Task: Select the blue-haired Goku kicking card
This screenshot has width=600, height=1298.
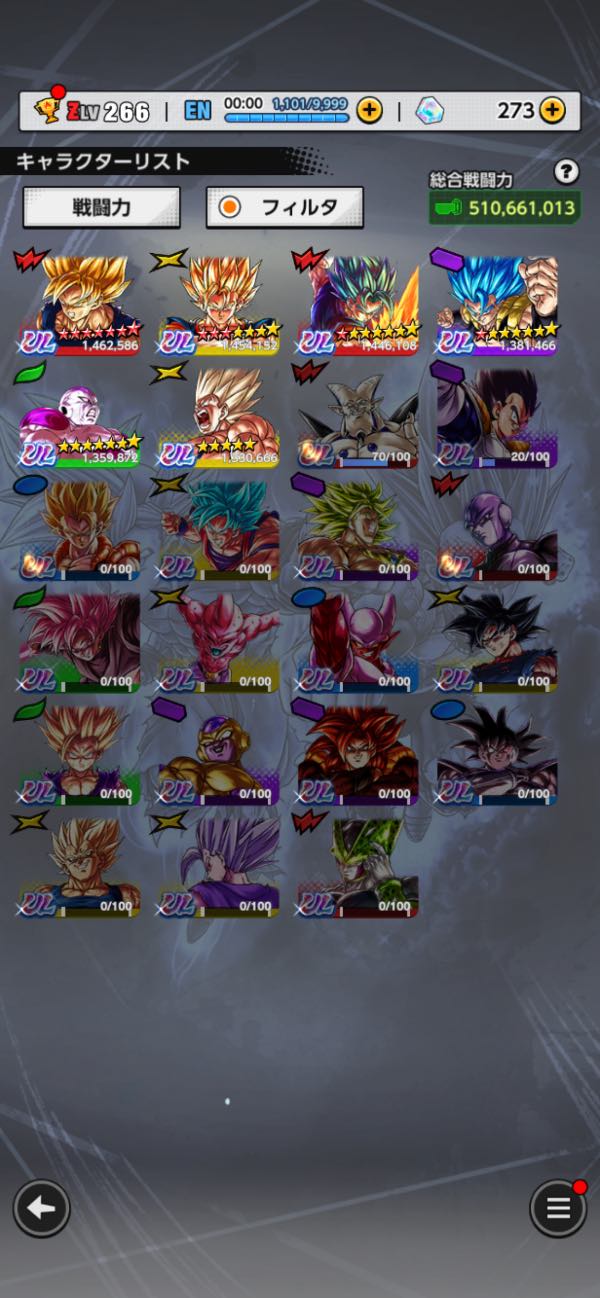Action: 218,529
